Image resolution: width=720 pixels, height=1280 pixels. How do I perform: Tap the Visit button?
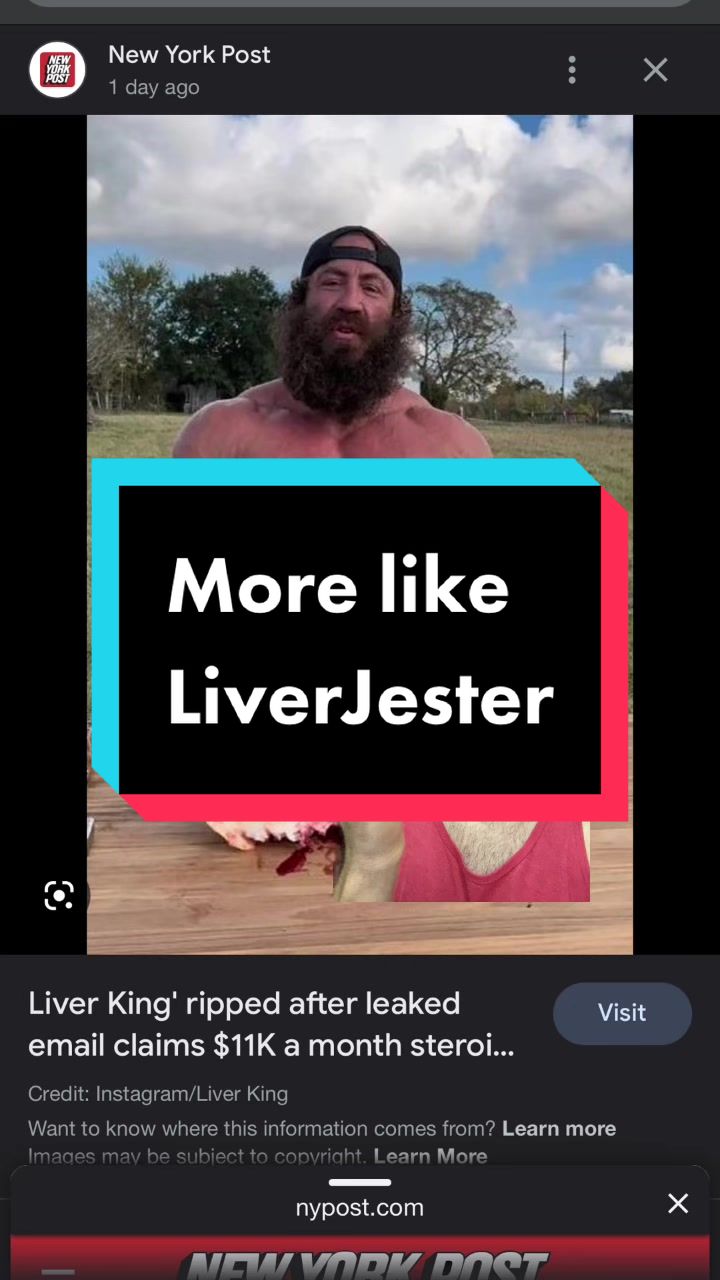[x=621, y=1013]
